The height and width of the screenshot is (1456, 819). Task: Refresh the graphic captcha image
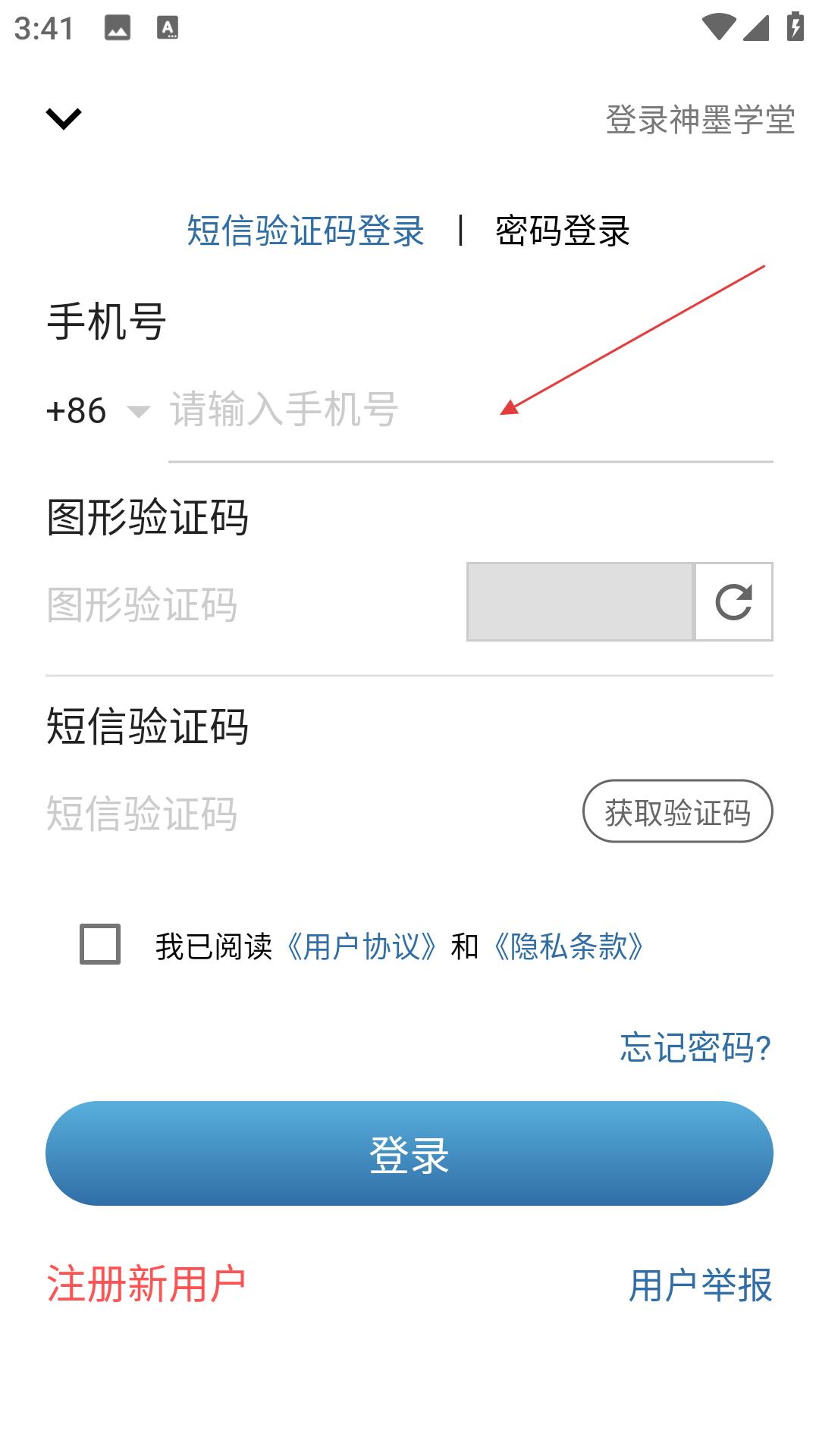(x=733, y=602)
